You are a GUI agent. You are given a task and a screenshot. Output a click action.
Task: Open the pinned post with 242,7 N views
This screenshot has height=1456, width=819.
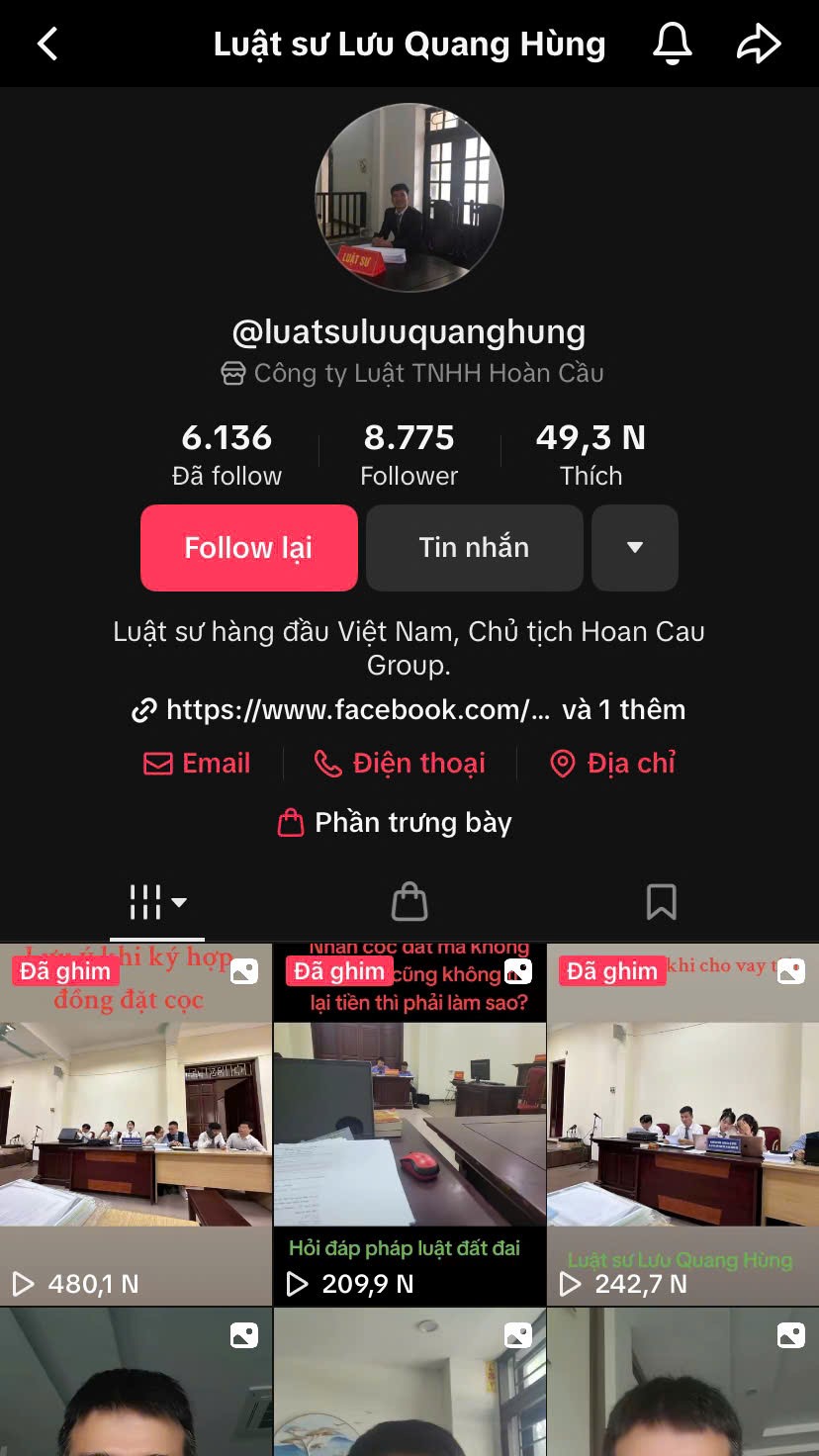tap(683, 1125)
